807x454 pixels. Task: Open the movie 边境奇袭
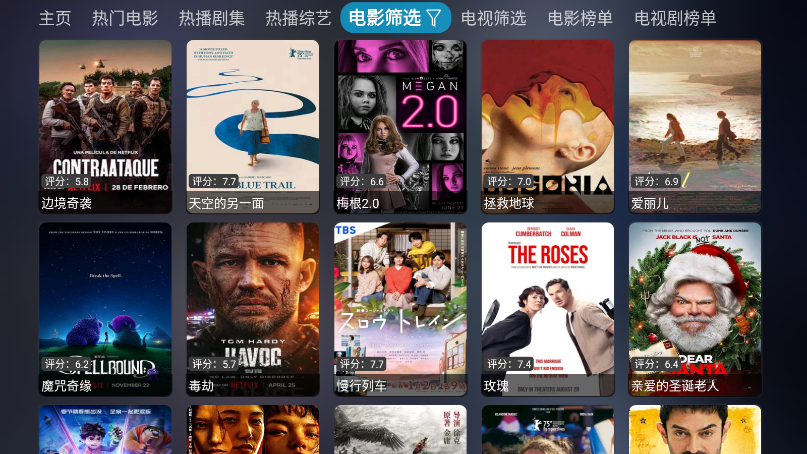tap(105, 126)
